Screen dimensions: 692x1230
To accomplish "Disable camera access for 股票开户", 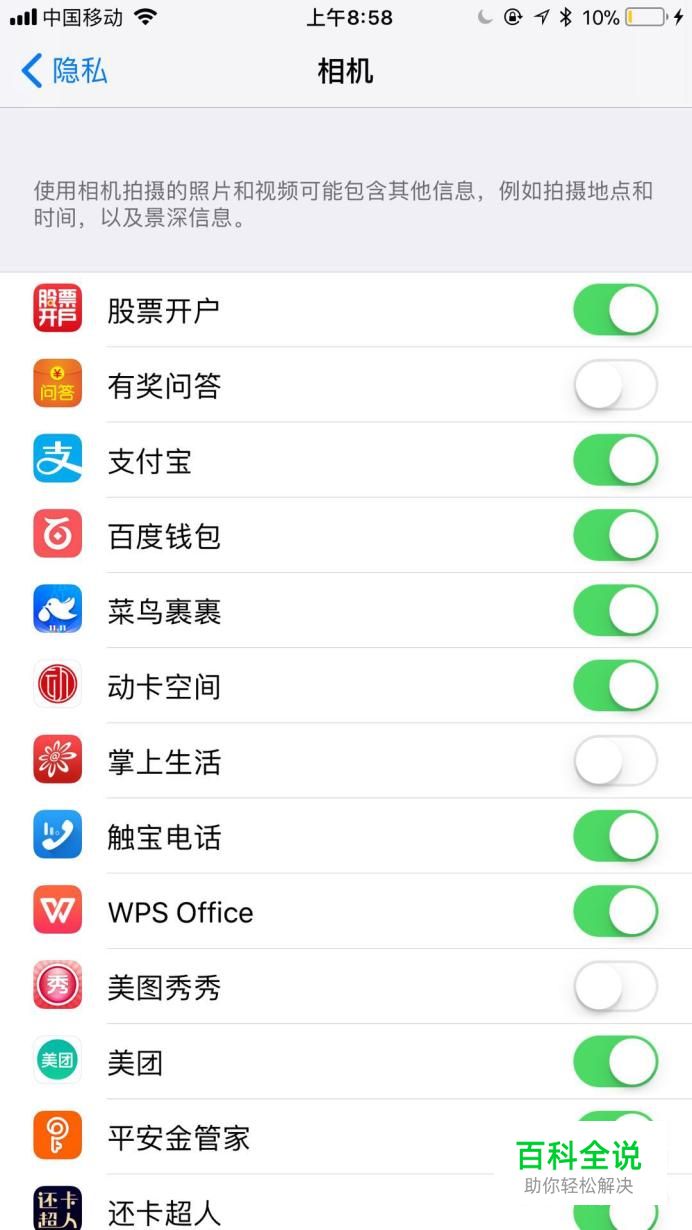I will click(616, 310).
